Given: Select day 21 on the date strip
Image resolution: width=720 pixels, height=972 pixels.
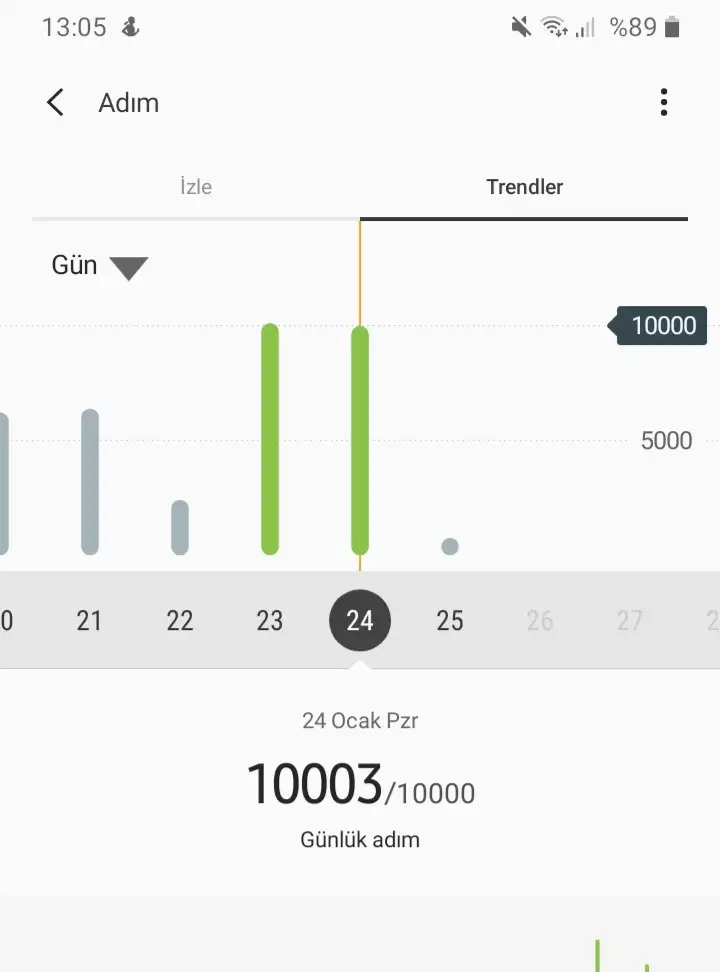Looking at the screenshot, I should (89, 621).
